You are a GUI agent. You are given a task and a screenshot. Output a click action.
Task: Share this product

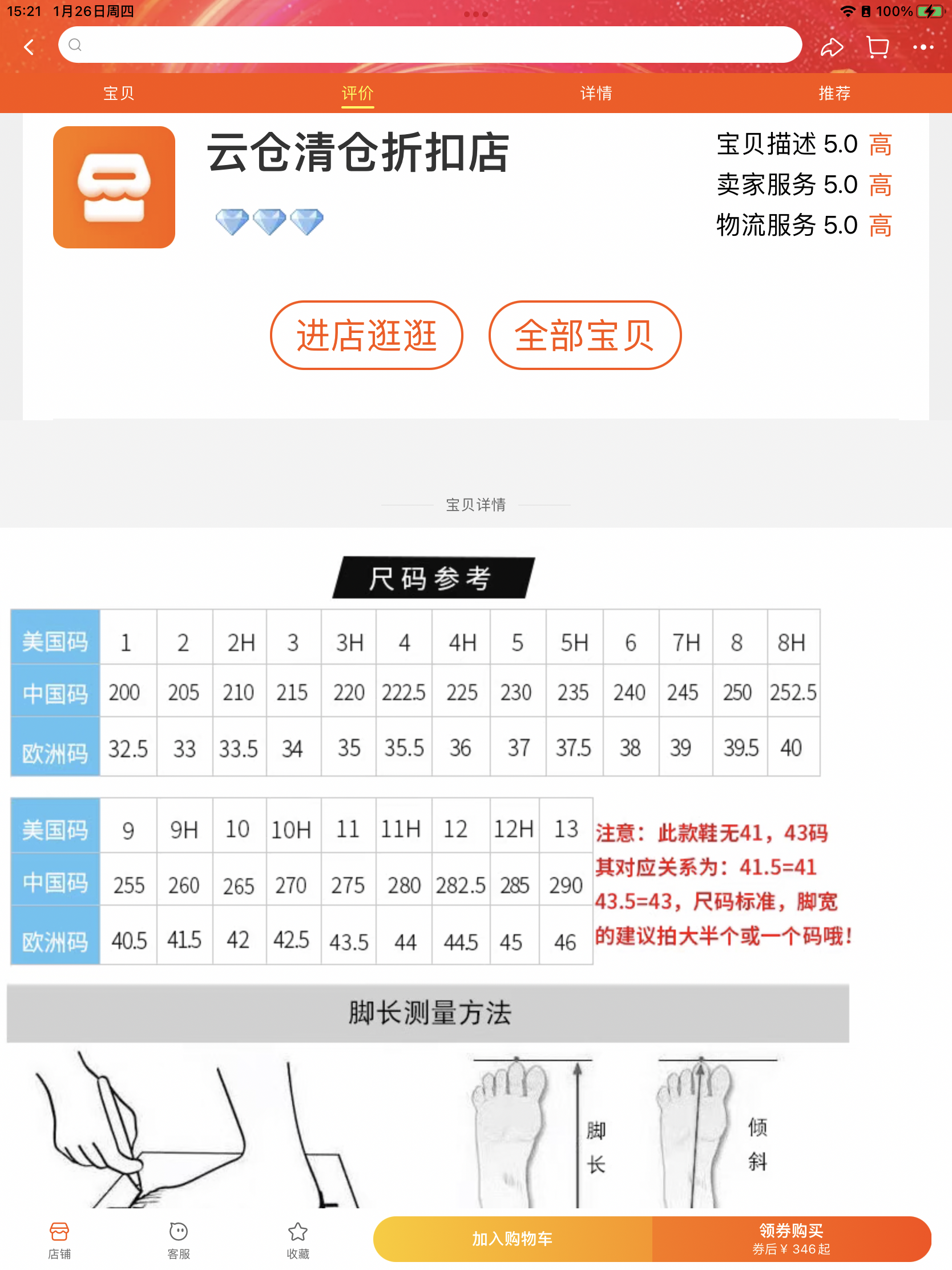(x=831, y=47)
